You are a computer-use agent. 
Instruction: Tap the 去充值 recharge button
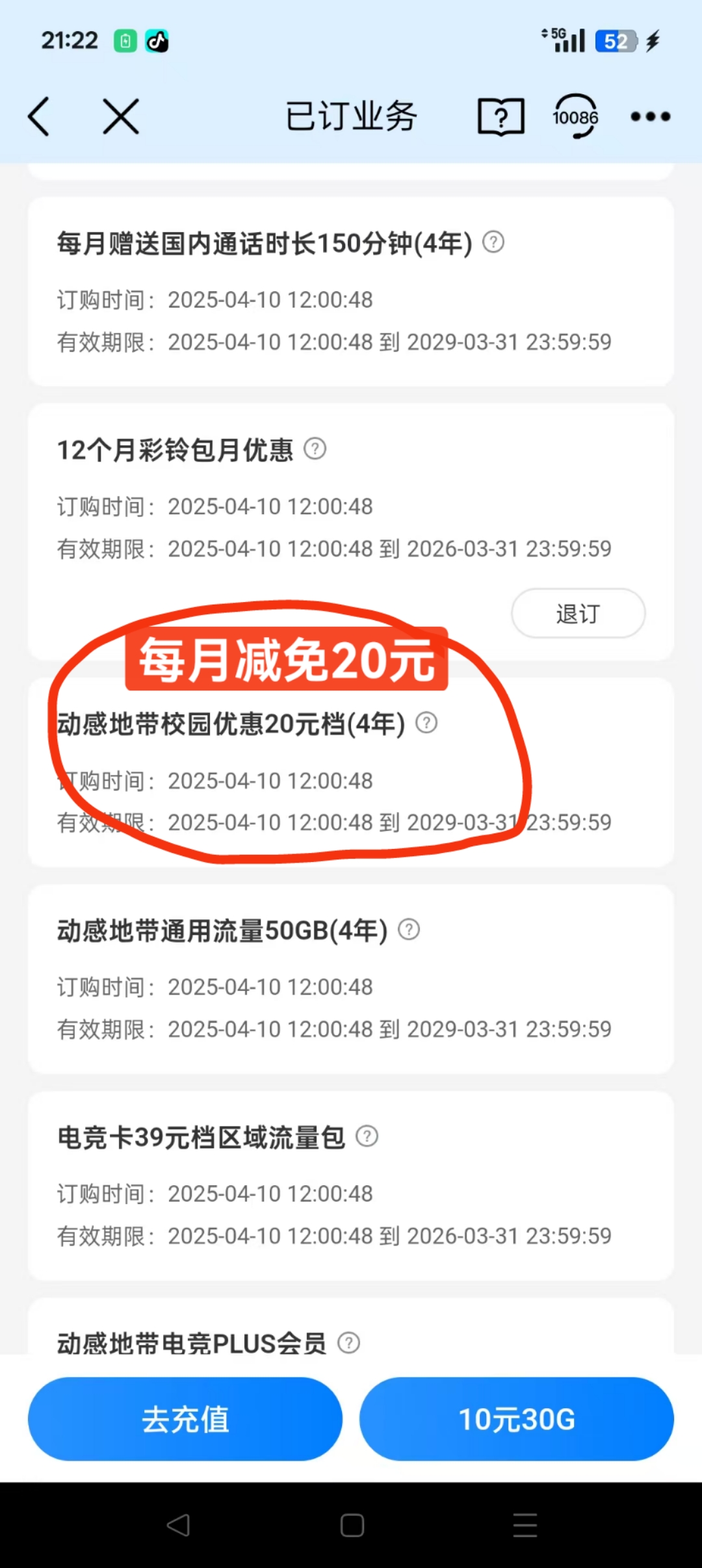point(185,1419)
